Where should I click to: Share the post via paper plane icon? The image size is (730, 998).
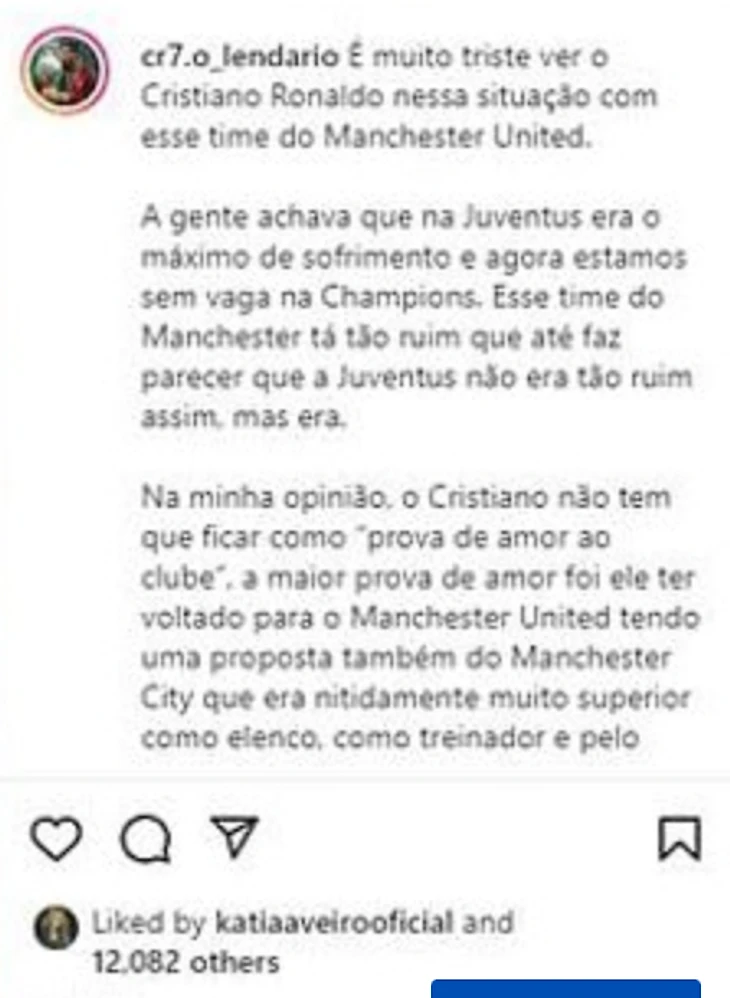[x=236, y=837]
